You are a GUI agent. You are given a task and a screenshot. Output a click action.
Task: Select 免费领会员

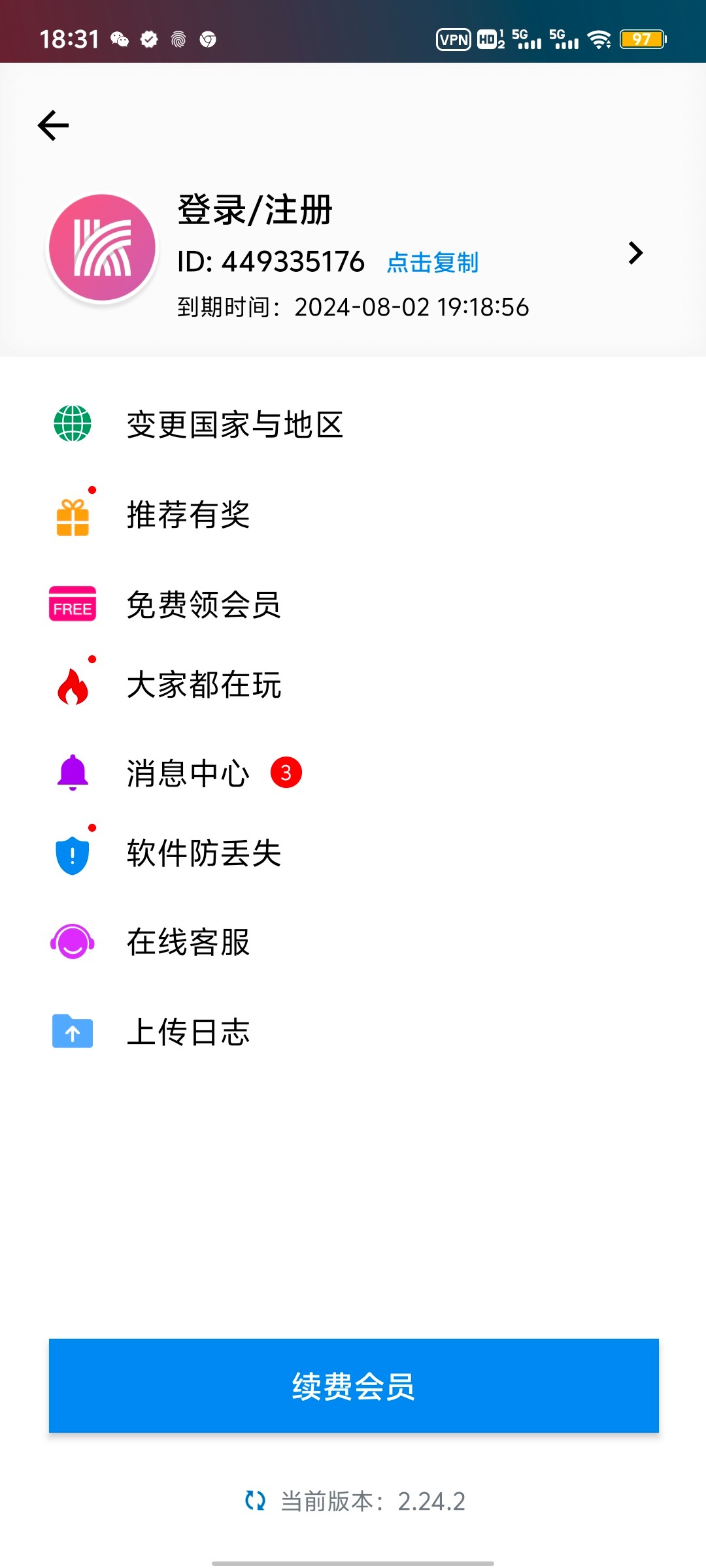tap(353, 604)
